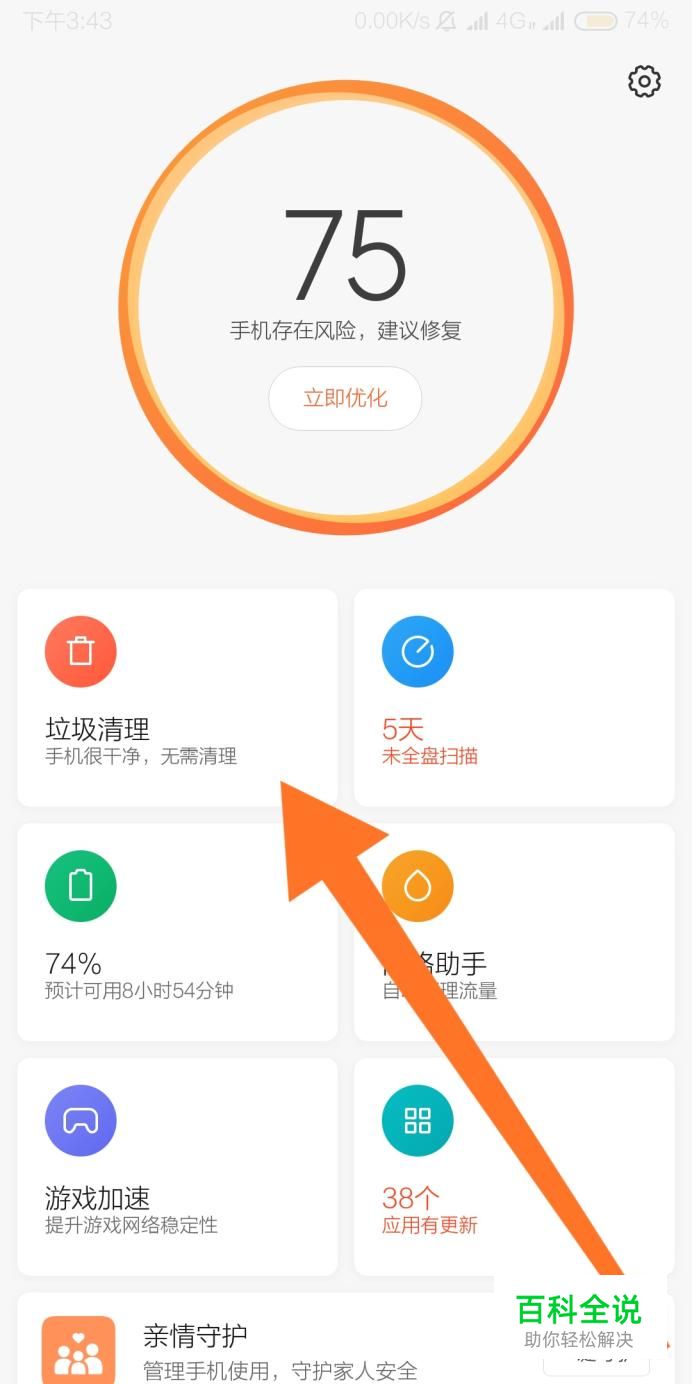Image resolution: width=692 pixels, height=1384 pixels.
Task: Open the 垃圾清理 card
Action: 177,697
